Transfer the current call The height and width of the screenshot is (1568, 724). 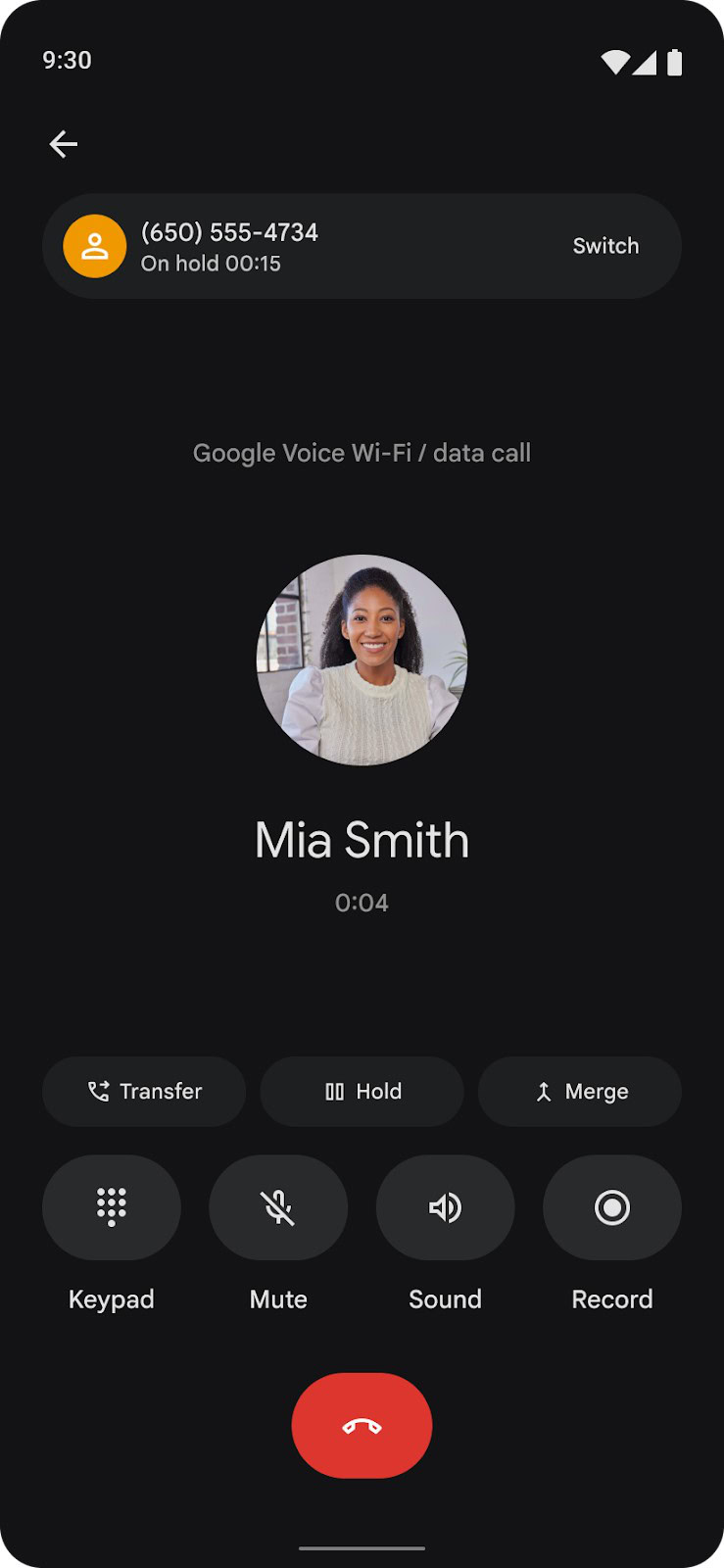tap(144, 1091)
